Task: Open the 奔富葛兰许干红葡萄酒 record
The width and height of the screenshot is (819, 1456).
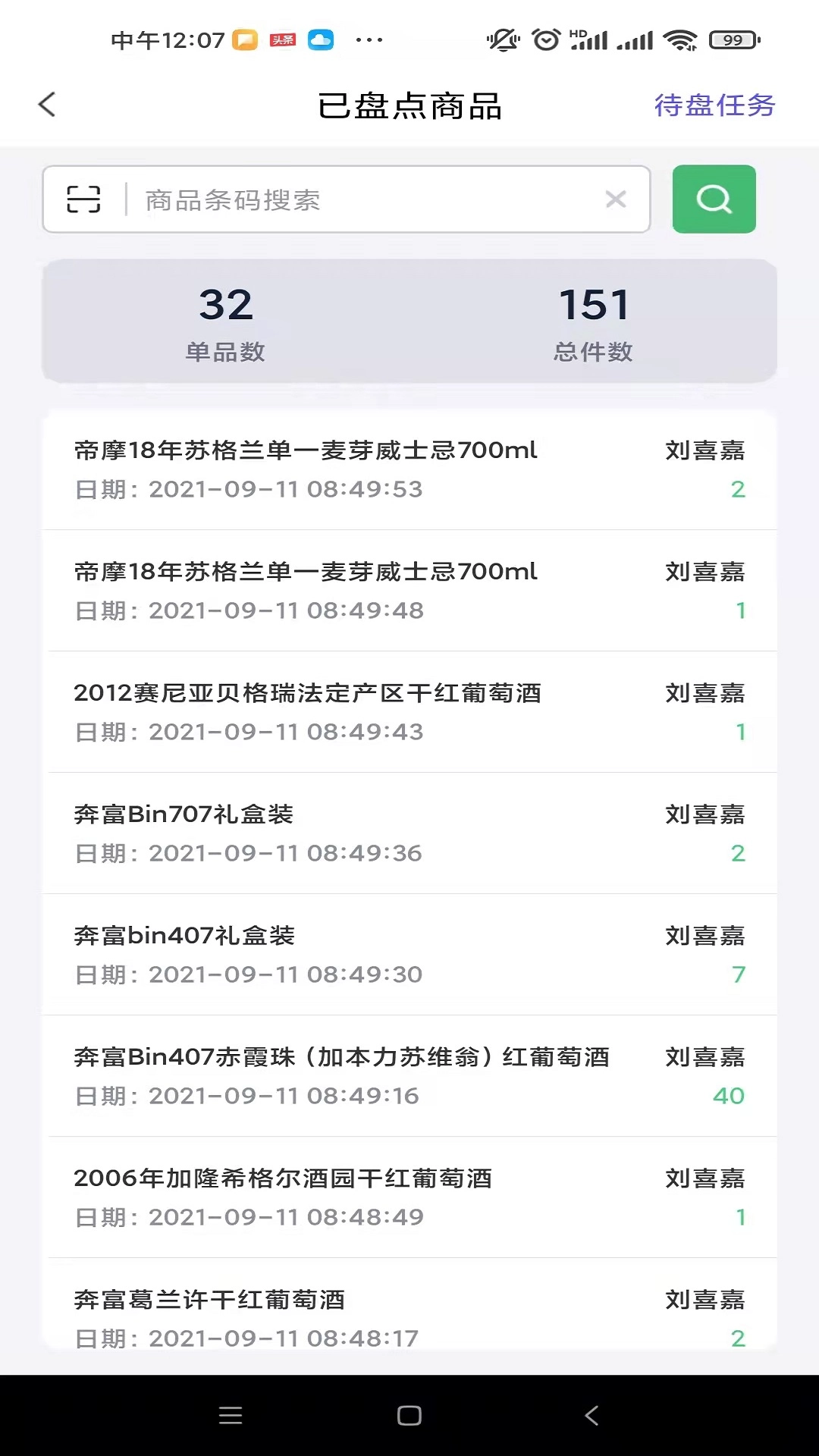Action: pos(409,1318)
